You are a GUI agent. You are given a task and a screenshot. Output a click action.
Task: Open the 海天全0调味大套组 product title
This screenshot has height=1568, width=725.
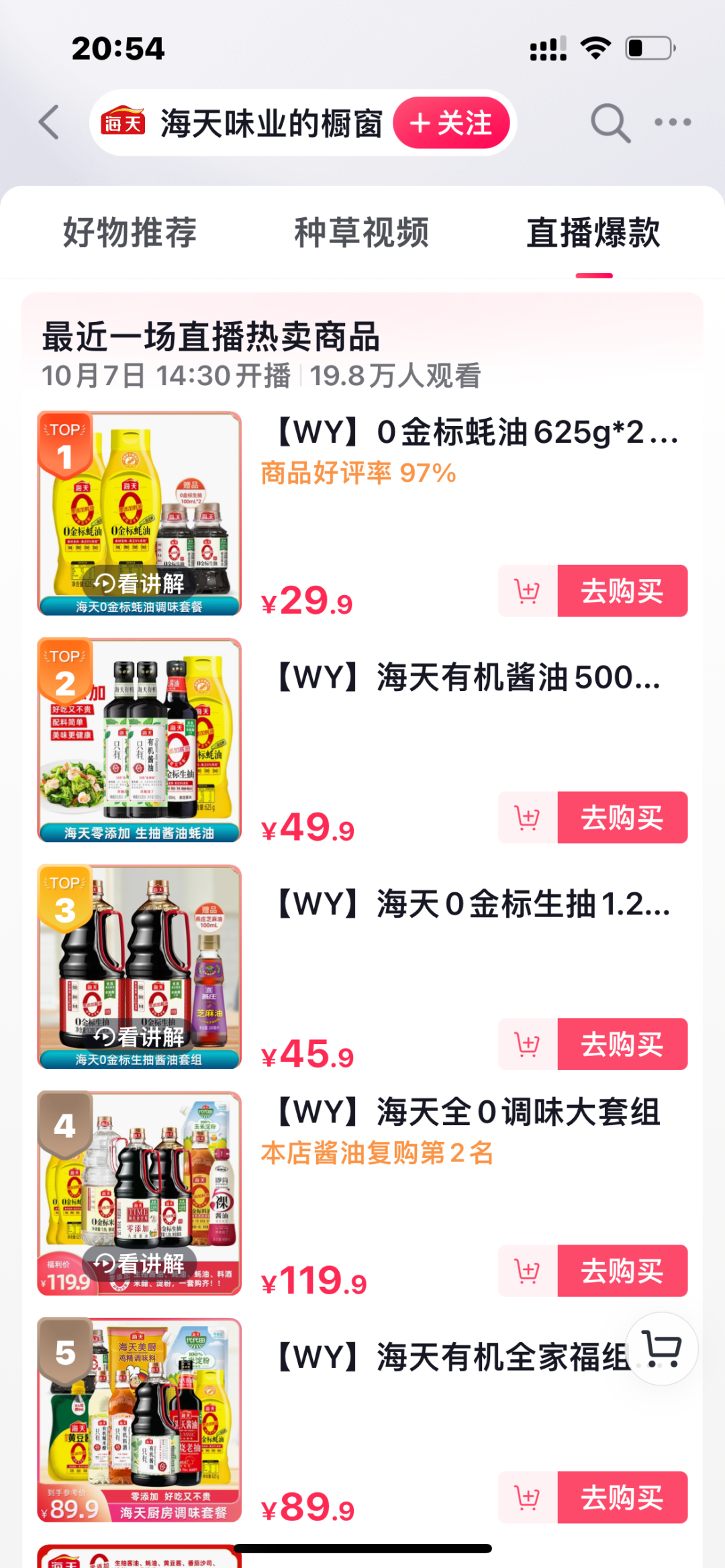point(468,1112)
